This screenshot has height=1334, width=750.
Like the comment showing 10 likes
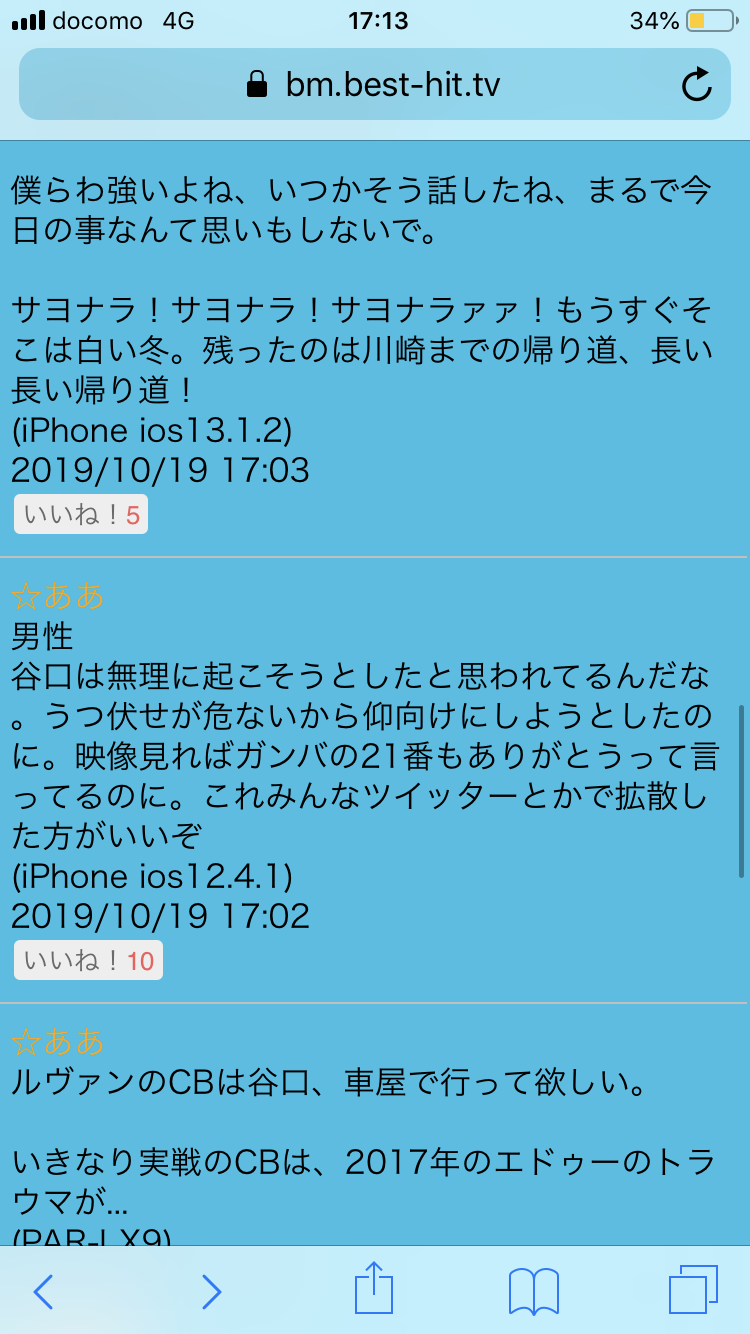tap(88, 961)
